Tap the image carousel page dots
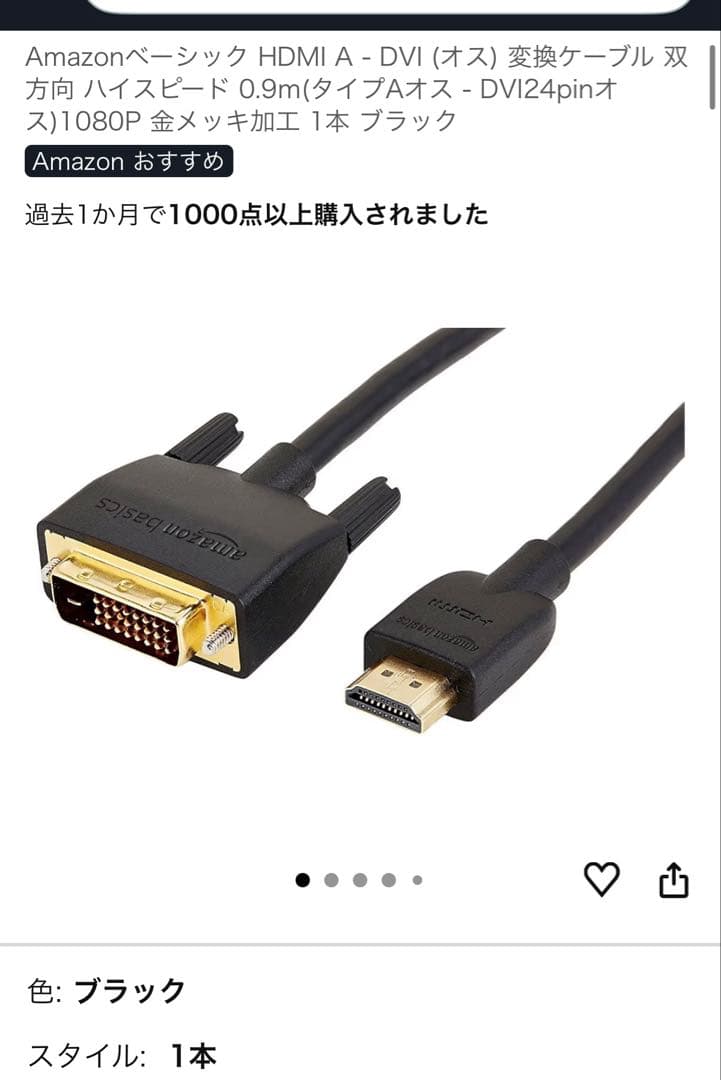This screenshot has width=721, height=1080. (x=359, y=880)
